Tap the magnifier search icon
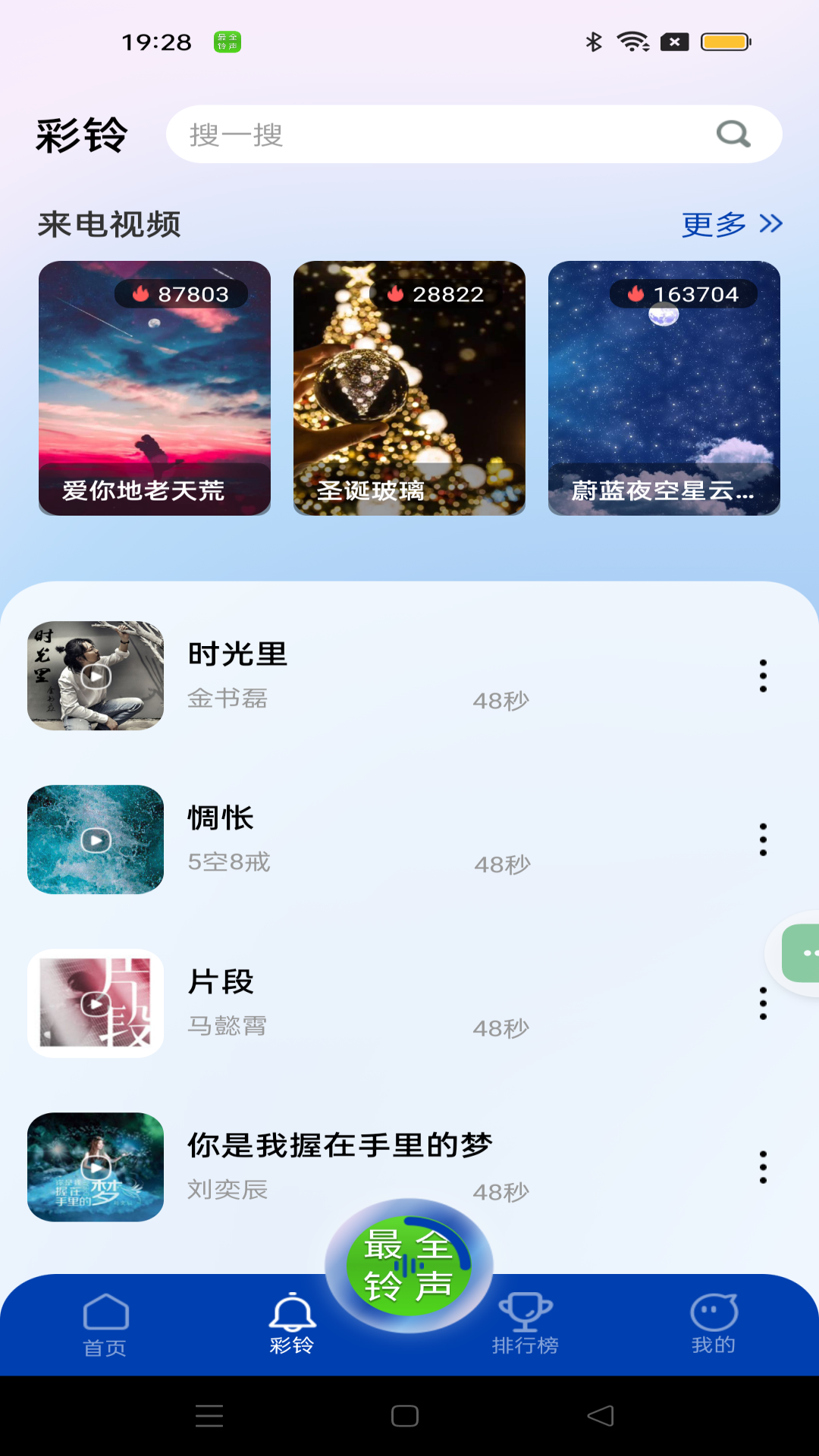Viewport: 819px width, 1456px height. (733, 134)
